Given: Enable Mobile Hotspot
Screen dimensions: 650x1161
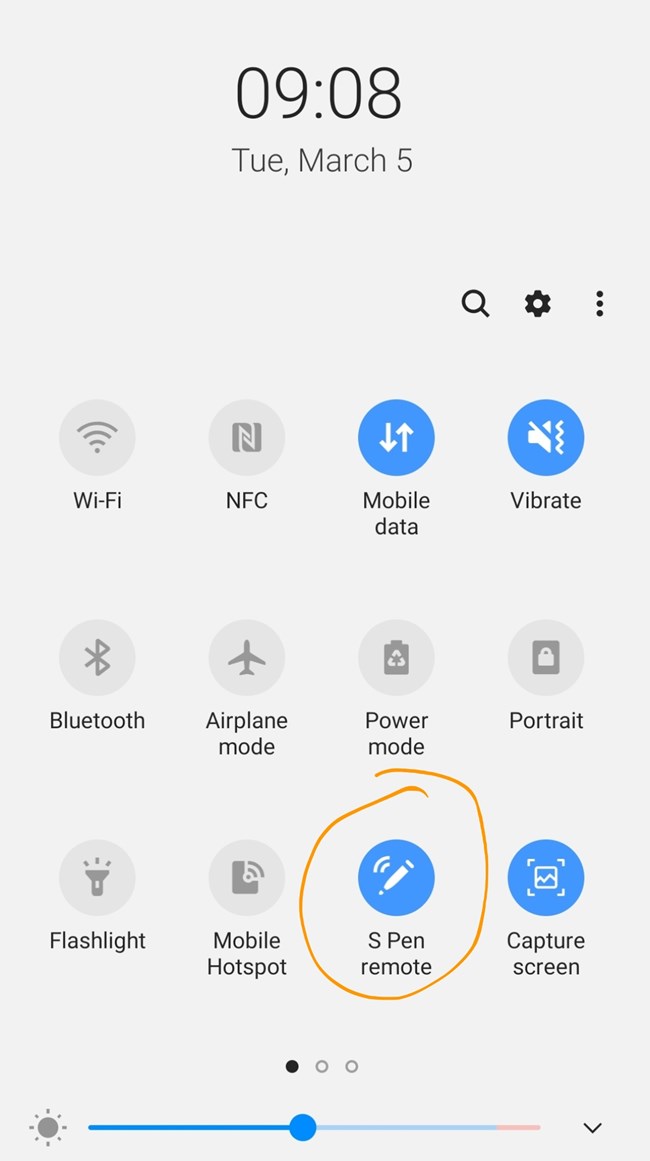Looking at the screenshot, I should pyautogui.click(x=247, y=878).
